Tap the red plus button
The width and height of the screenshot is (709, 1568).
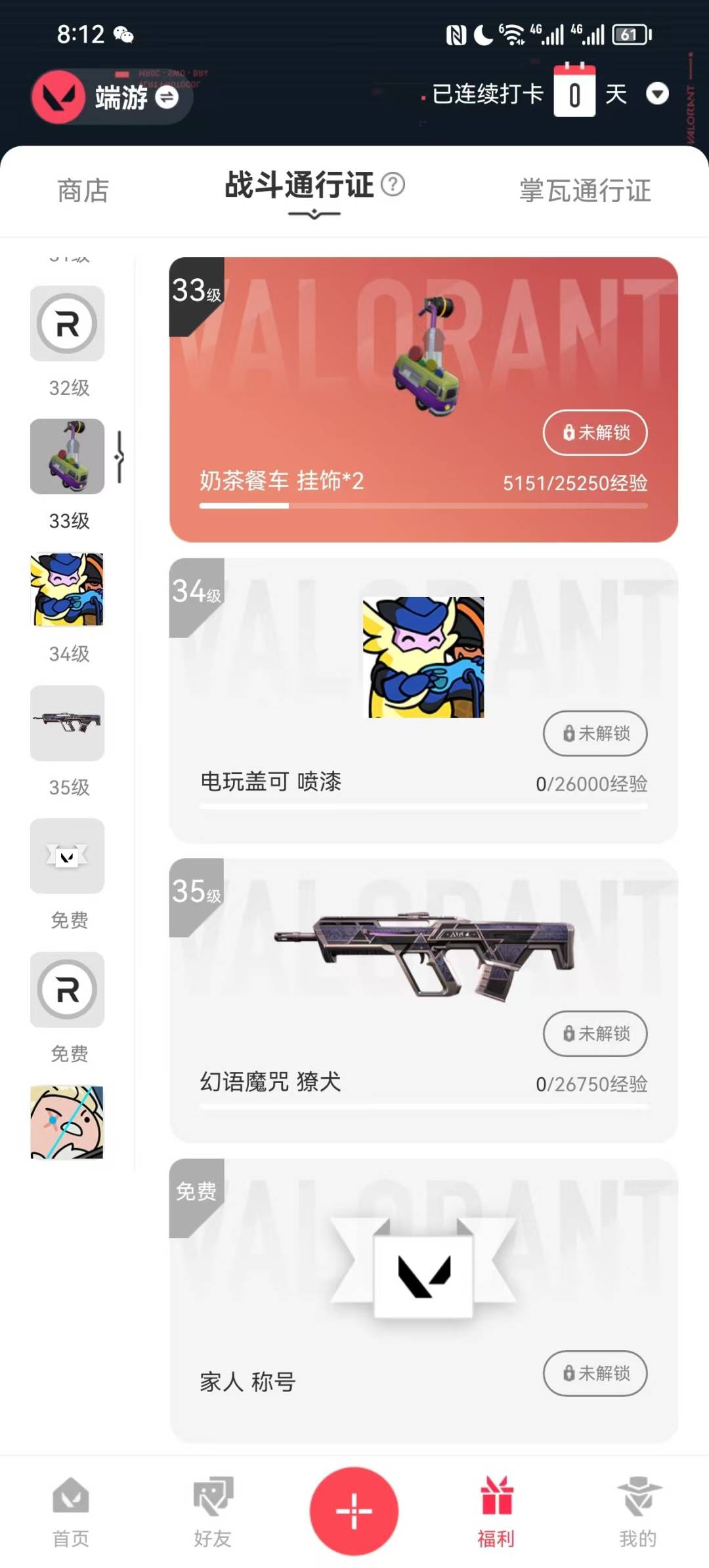coord(354,1511)
